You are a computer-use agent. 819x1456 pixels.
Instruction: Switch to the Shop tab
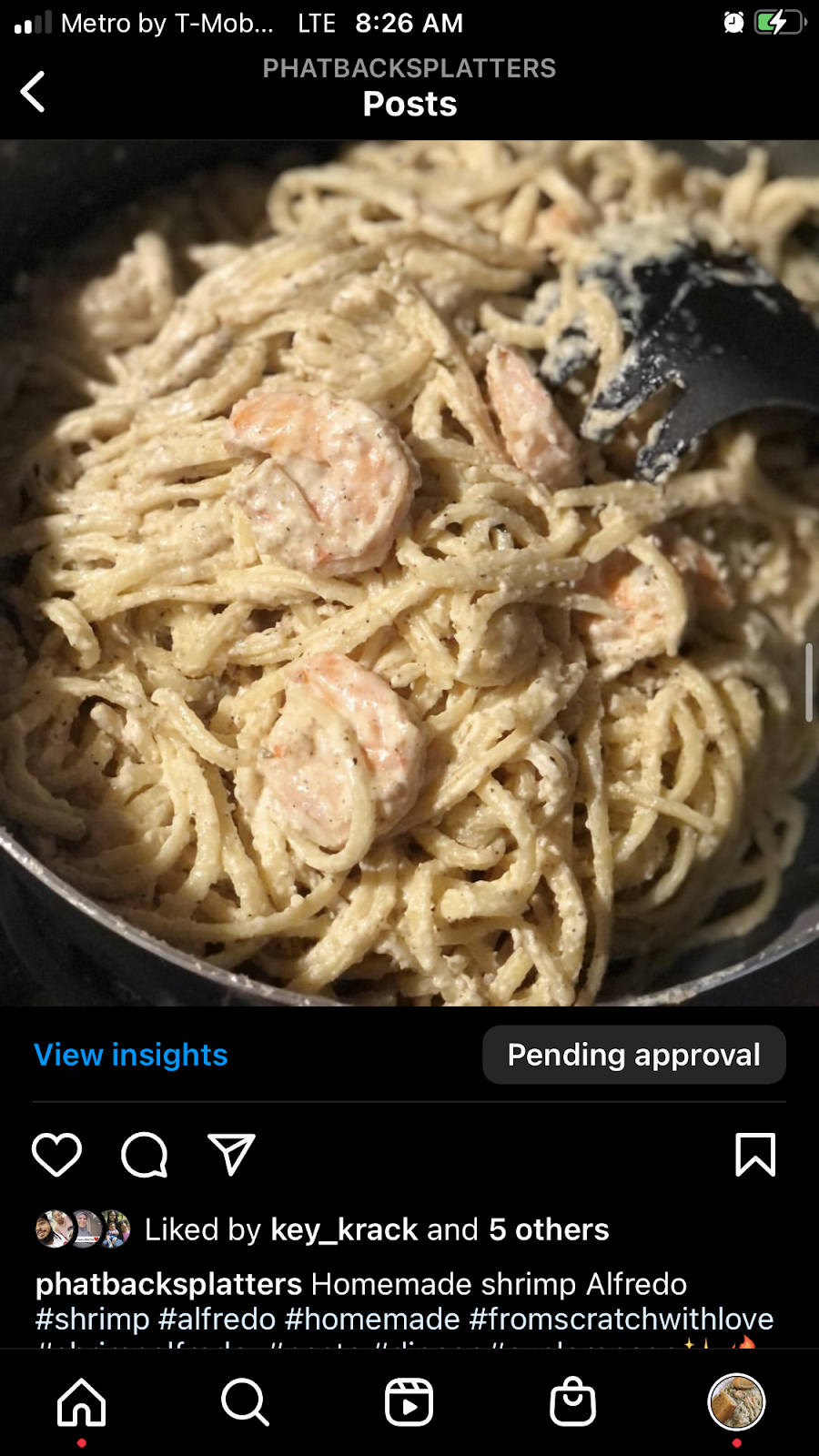click(572, 1402)
